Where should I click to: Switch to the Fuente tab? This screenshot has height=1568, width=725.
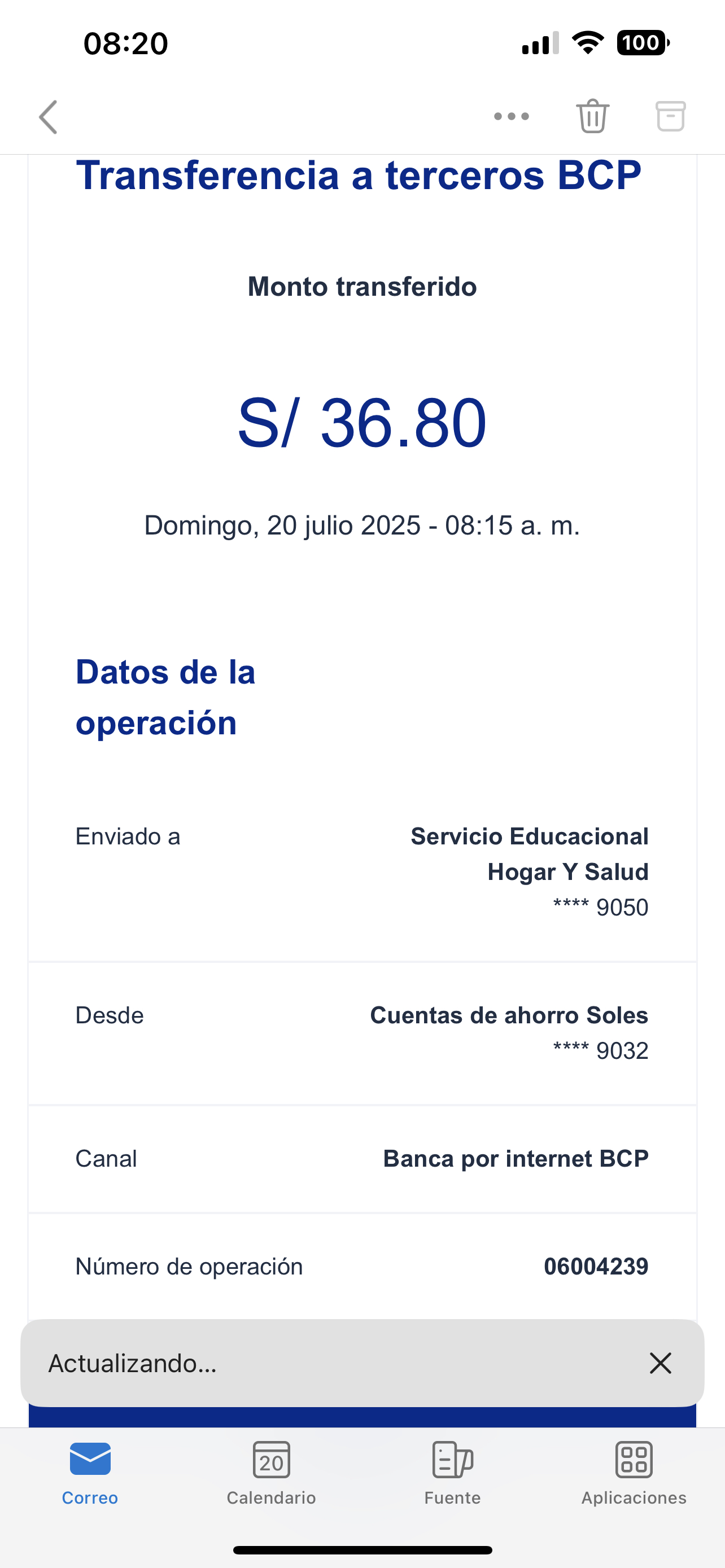(x=452, y=1473)
